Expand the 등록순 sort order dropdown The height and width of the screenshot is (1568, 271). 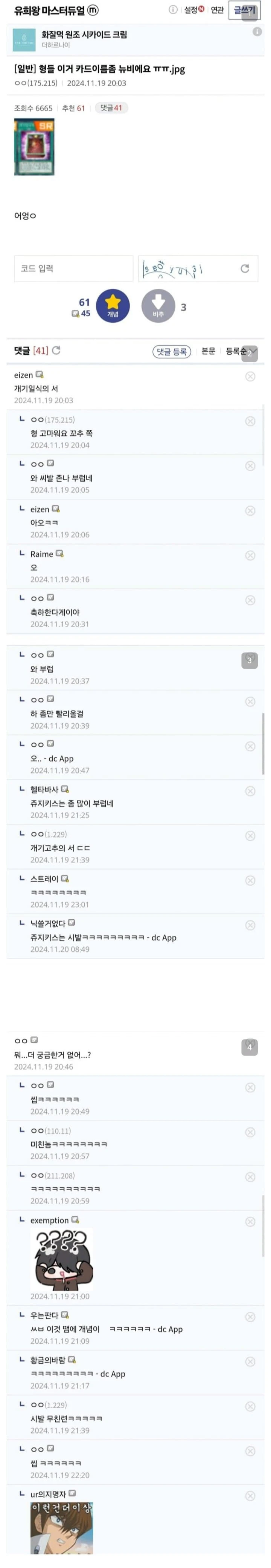(x=241, y=351)
